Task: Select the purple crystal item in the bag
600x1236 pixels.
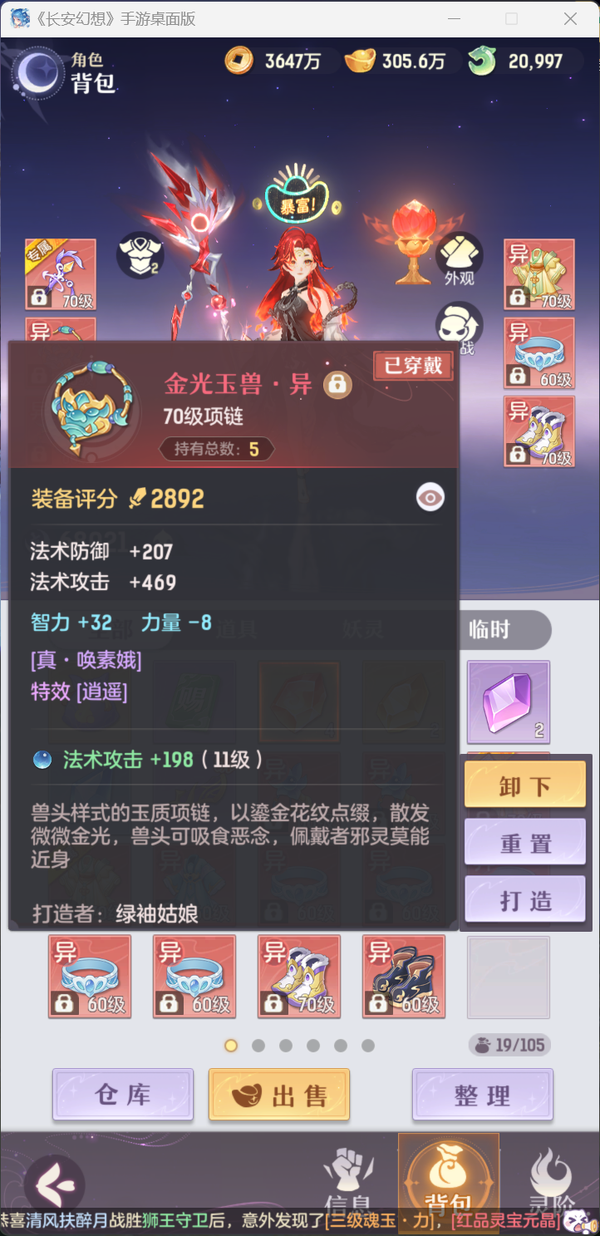Action: pos(508,702)
